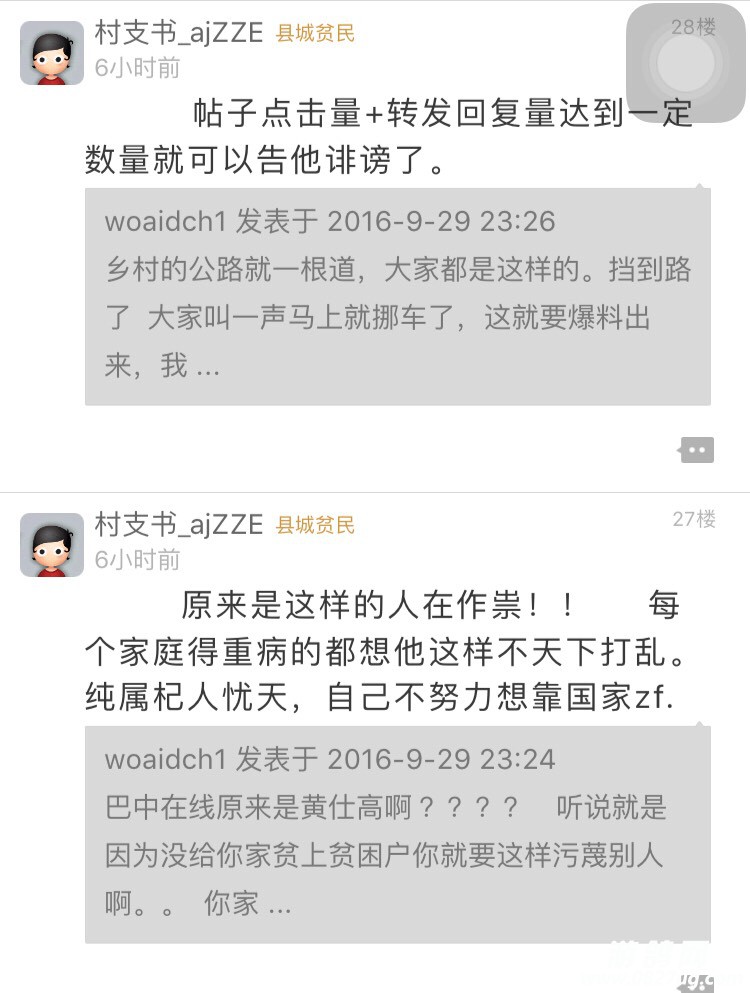Open the quoted woaidch1 post from 23:26

(397, 296)
